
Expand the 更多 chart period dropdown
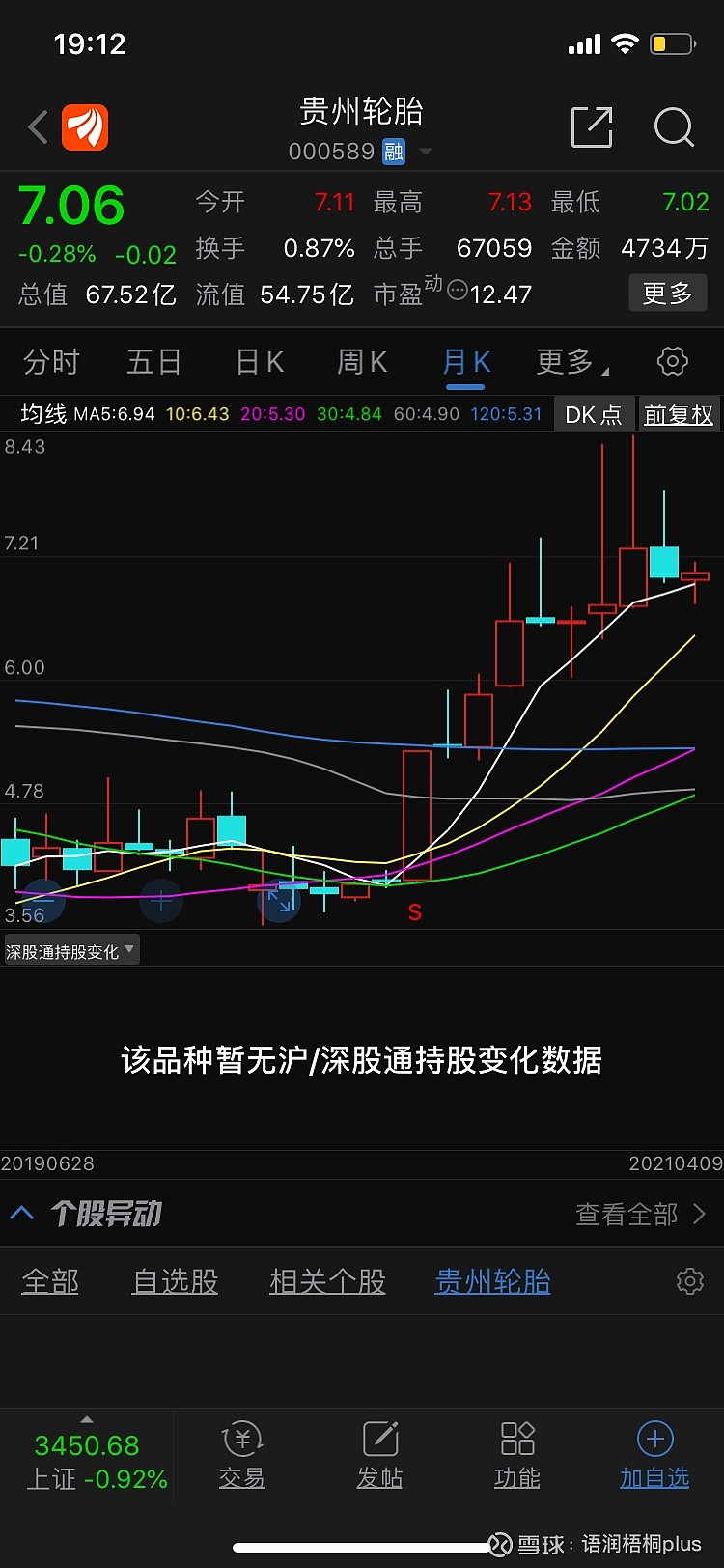(x=572, y=362)
